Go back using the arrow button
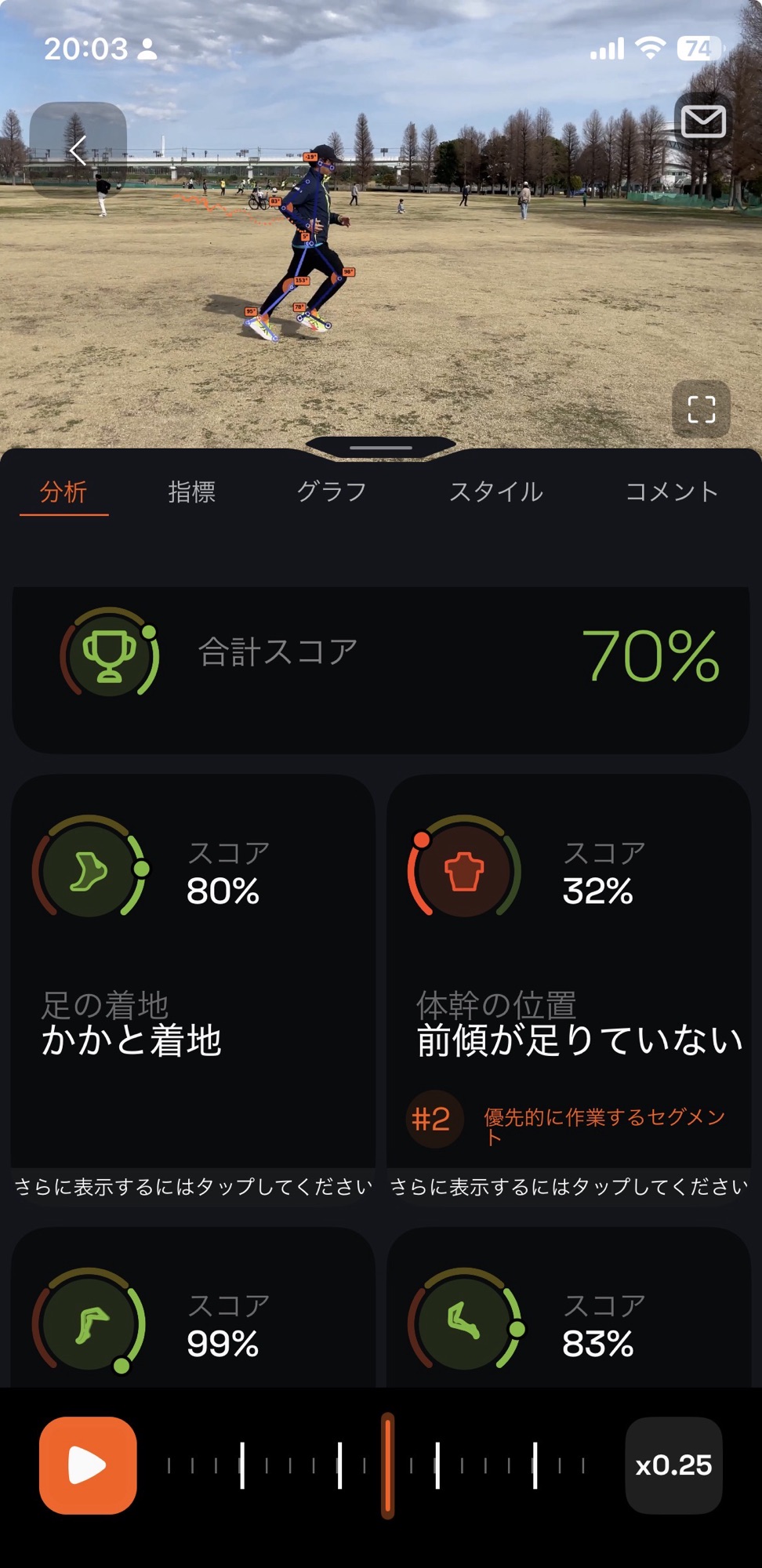Image resolution: width=762 pixels, height=1568 pixels. (78, 150)
